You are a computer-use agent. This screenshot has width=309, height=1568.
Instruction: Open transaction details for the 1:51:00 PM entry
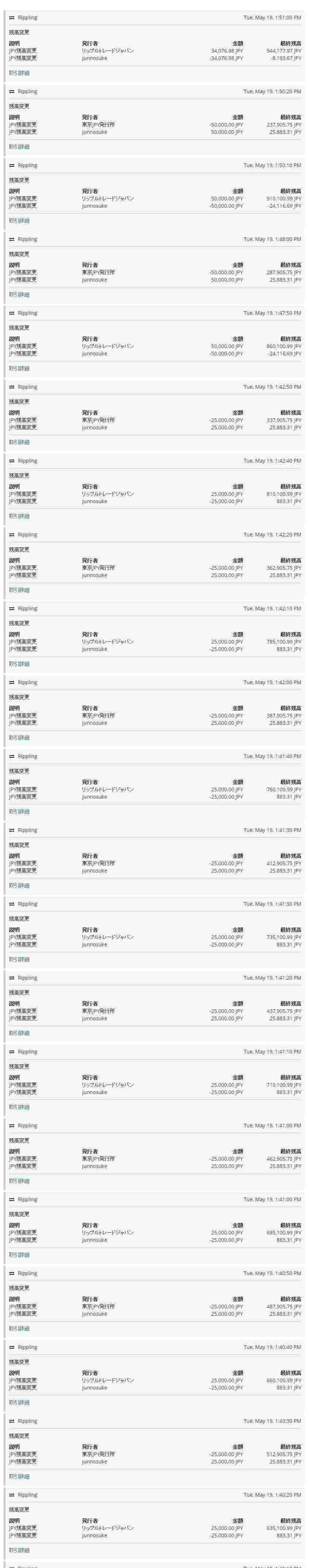[x=19, y=73]
